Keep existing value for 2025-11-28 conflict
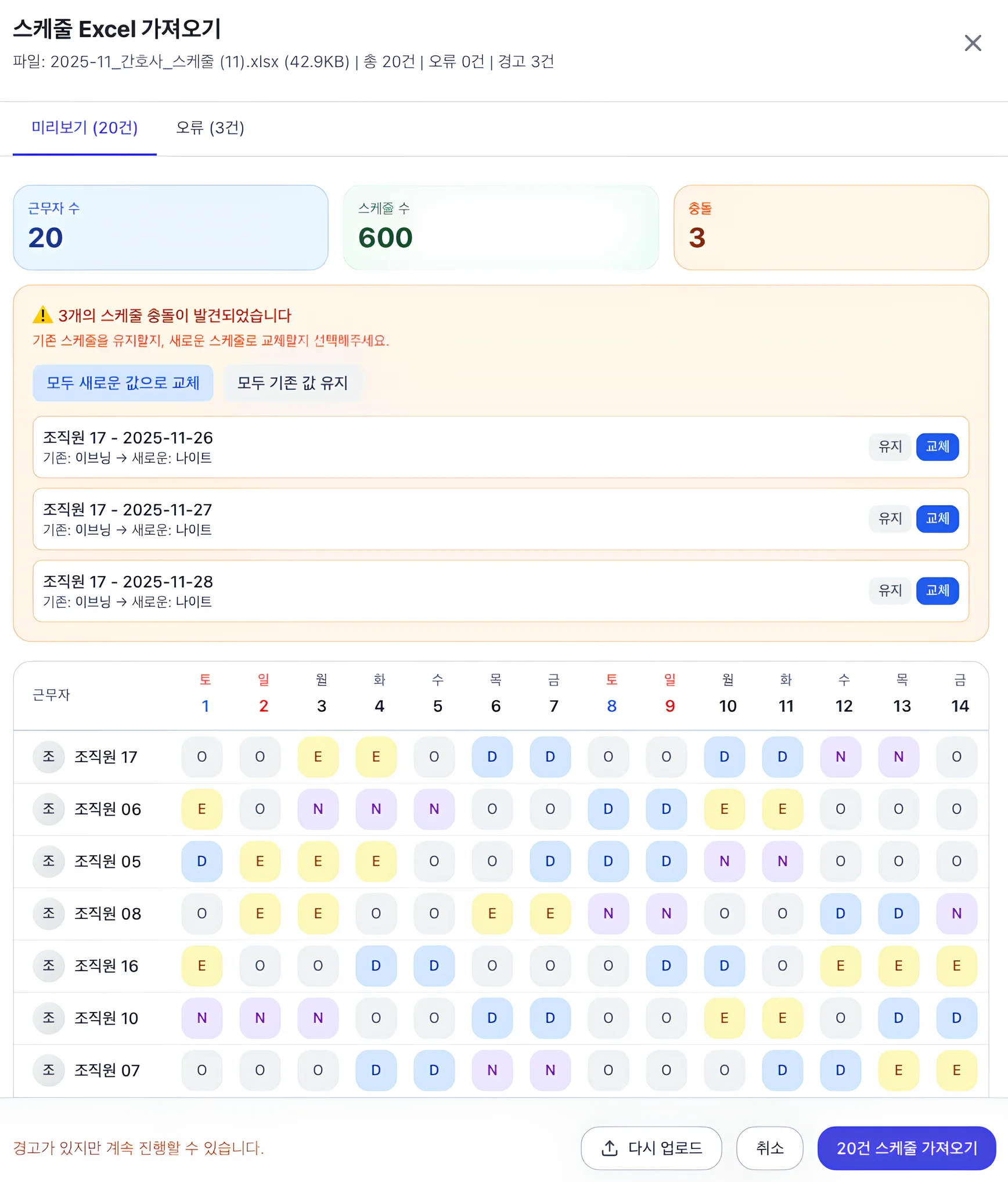The image size is (1008, 1182). pos(890,590)
